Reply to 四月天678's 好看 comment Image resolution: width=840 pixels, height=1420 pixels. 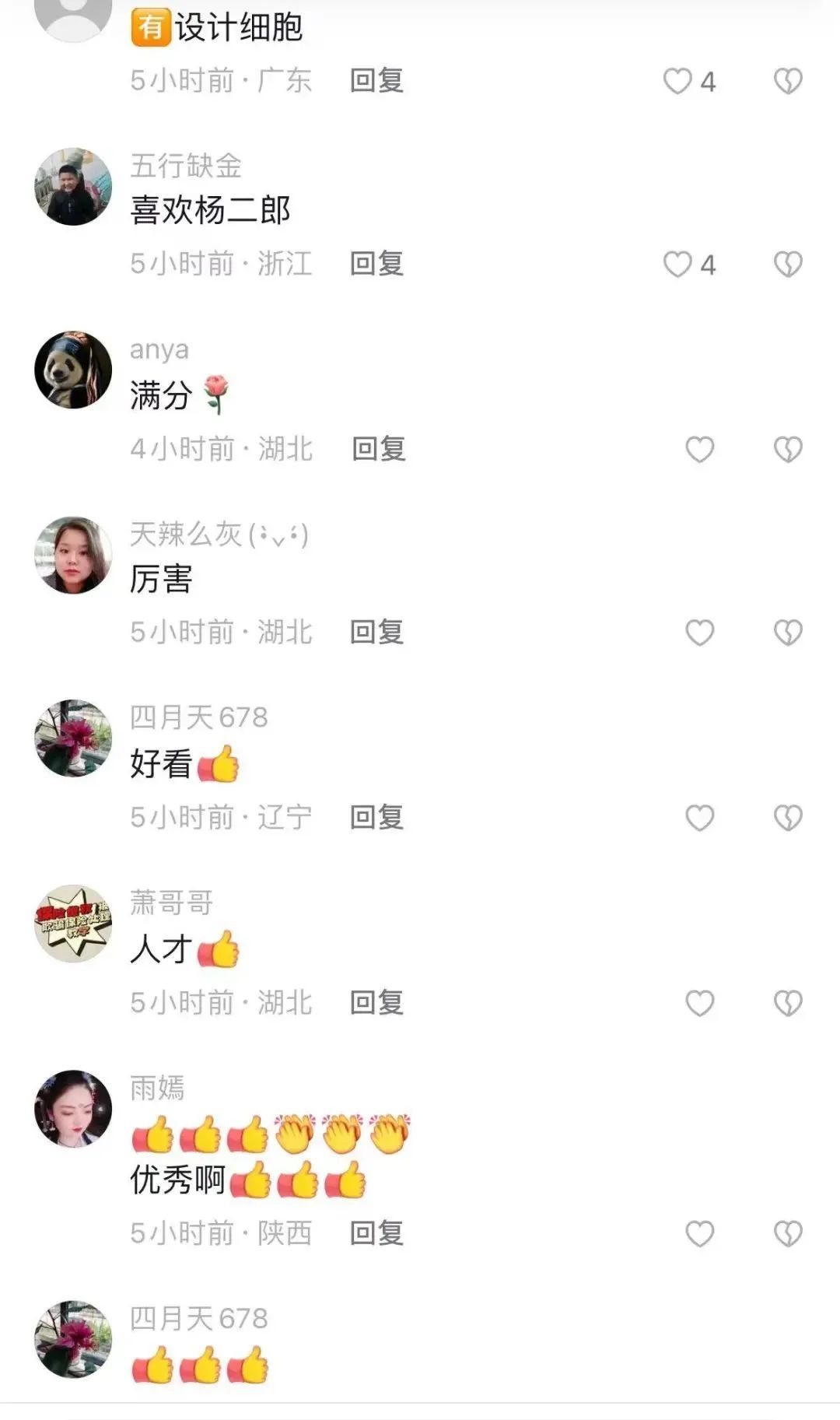click(376, 817)
